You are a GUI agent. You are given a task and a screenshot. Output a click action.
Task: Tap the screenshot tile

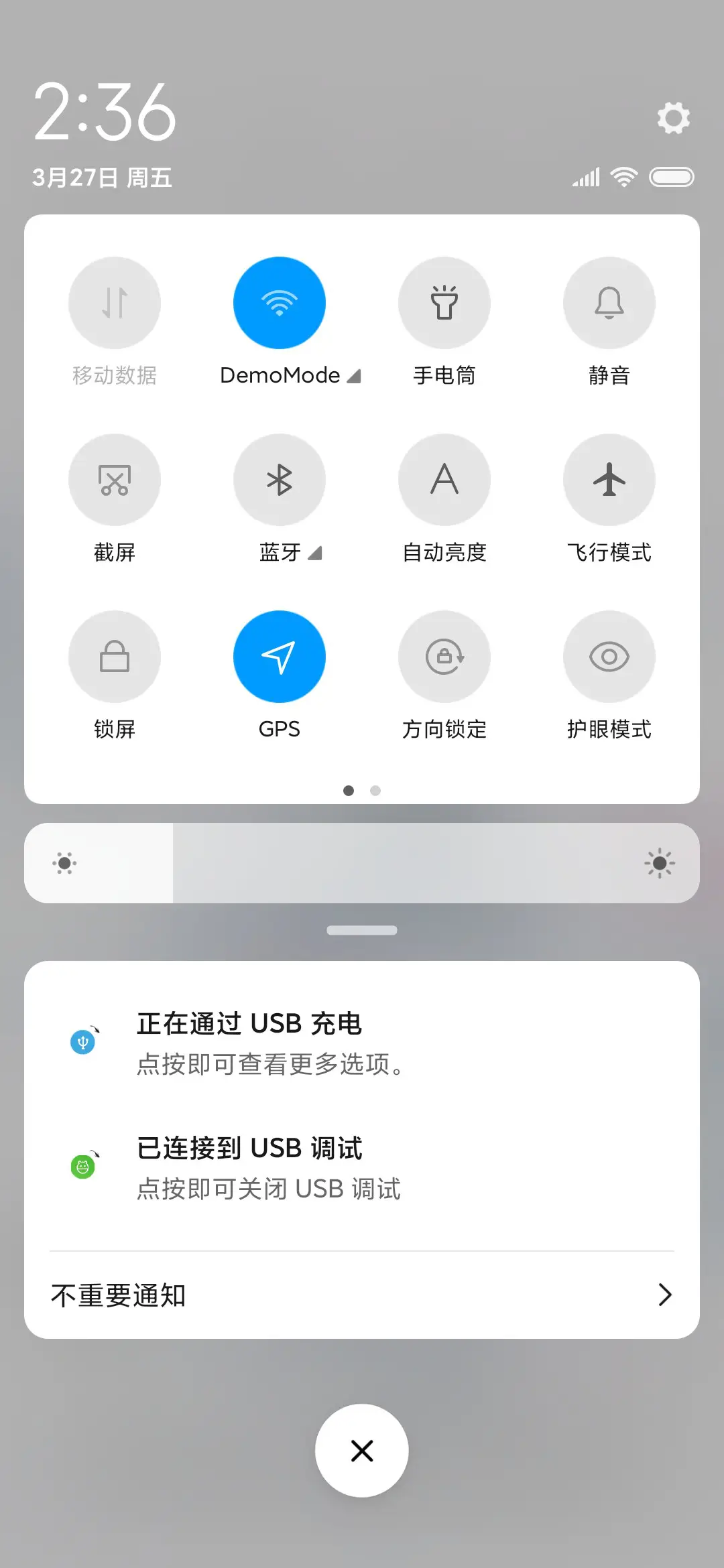point(115,479)
